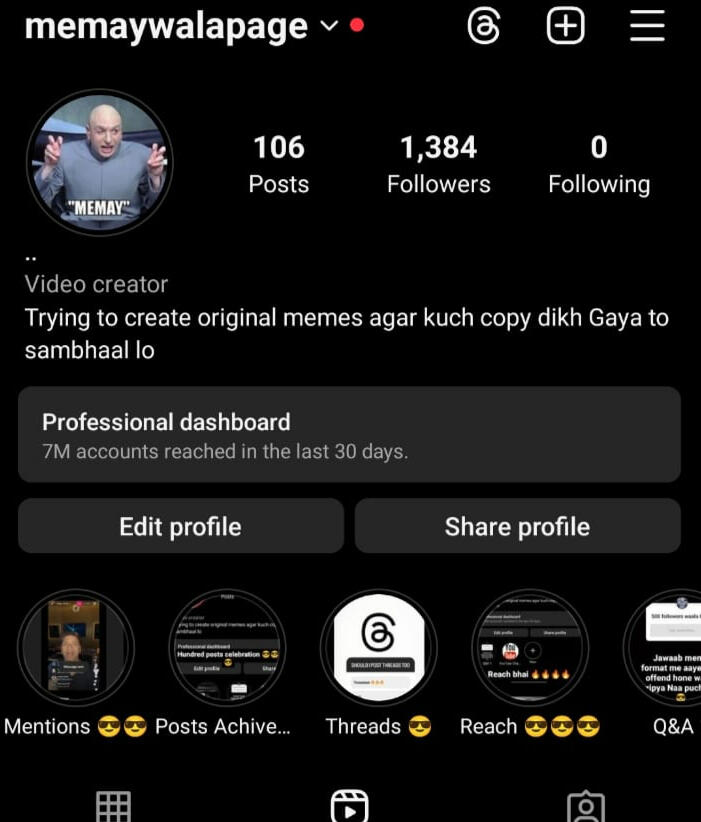Open the Mentions story highlight
Image resolution: width=701 pixels, height=822 pixels.
pos(75,648)
